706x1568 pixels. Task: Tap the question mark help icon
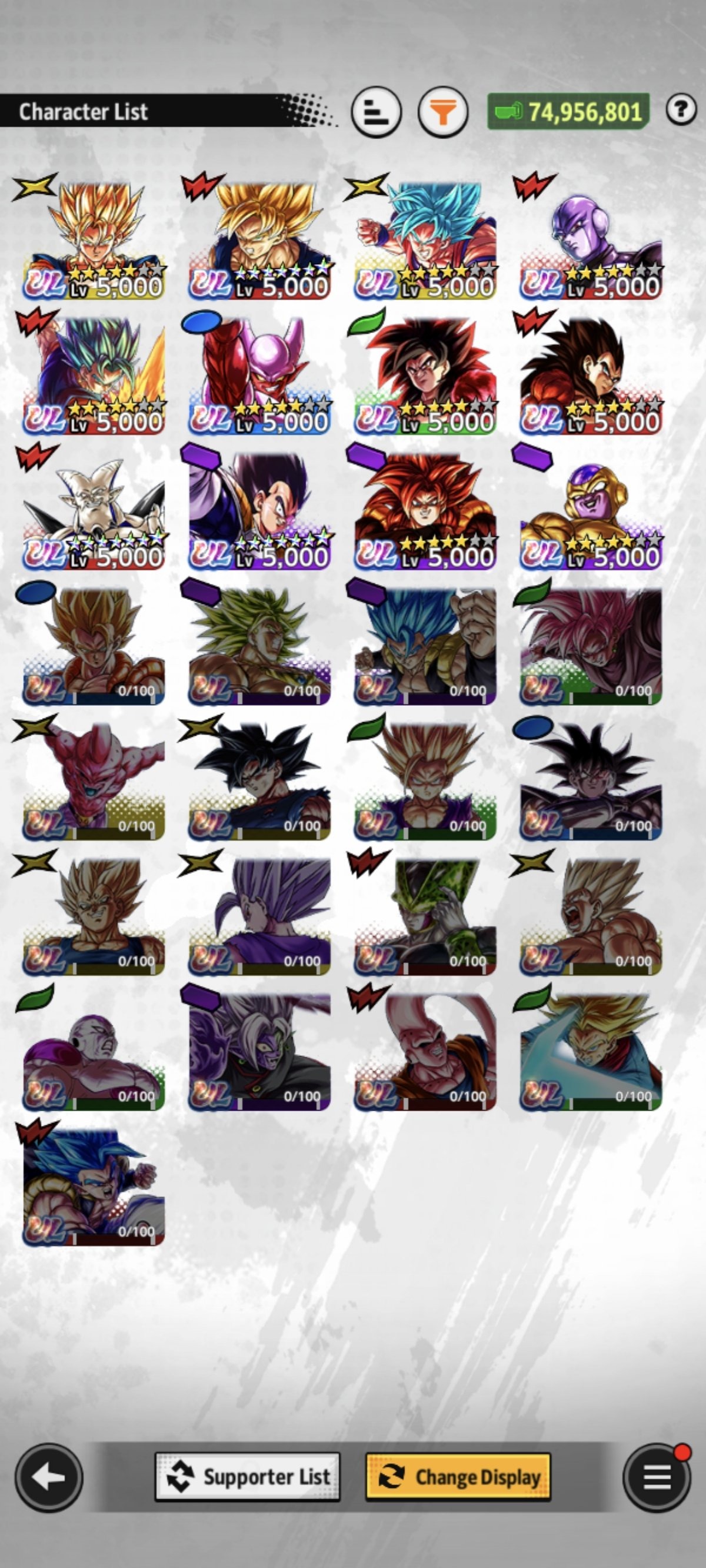(x=681, y=109)
